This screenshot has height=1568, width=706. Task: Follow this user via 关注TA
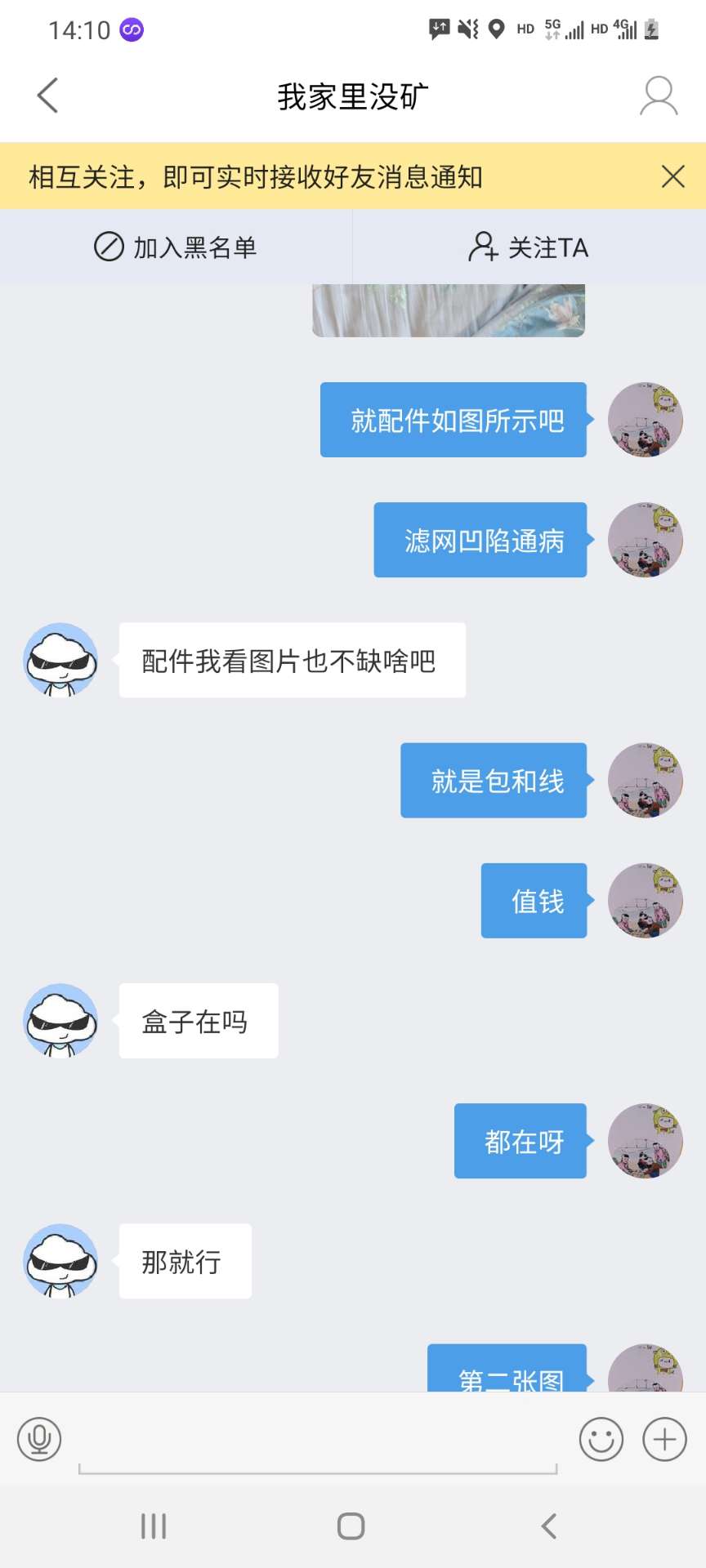pyautogui.click(x=529, y=247)
